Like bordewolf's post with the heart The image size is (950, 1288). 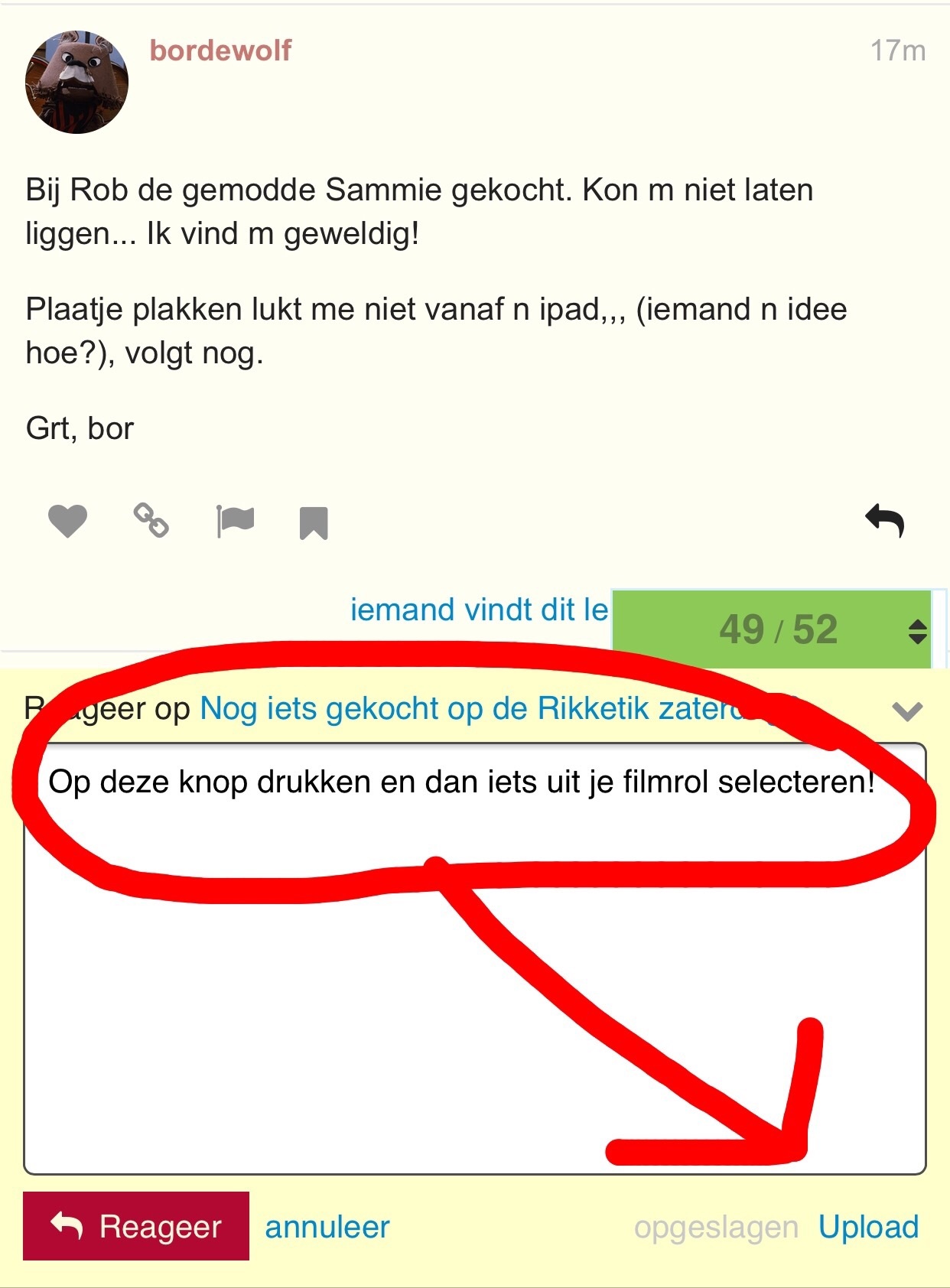pos(67,522)
